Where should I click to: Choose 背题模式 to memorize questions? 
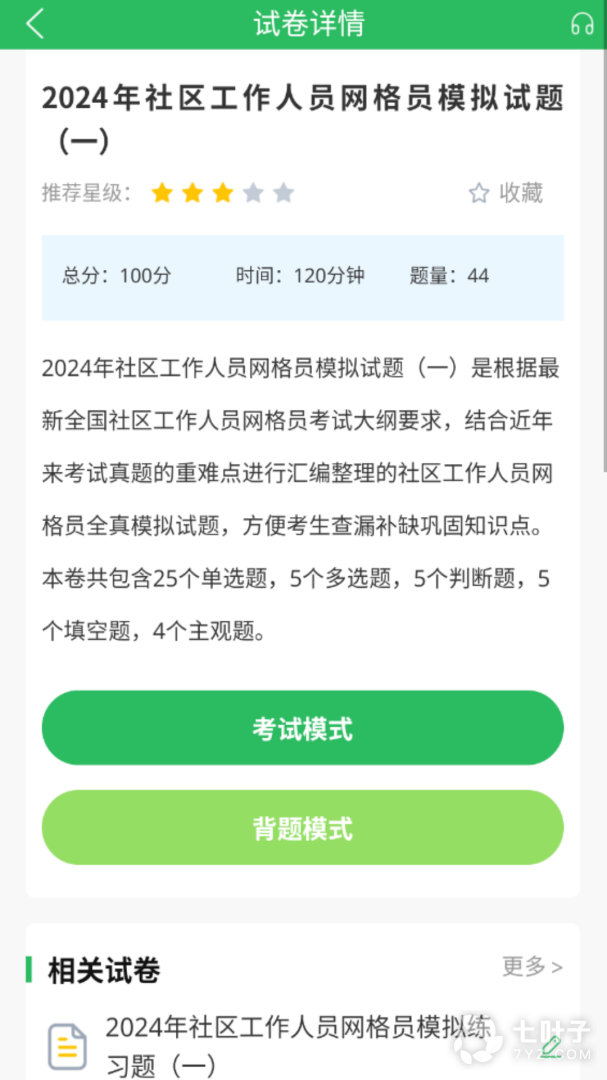pos(302,828)
